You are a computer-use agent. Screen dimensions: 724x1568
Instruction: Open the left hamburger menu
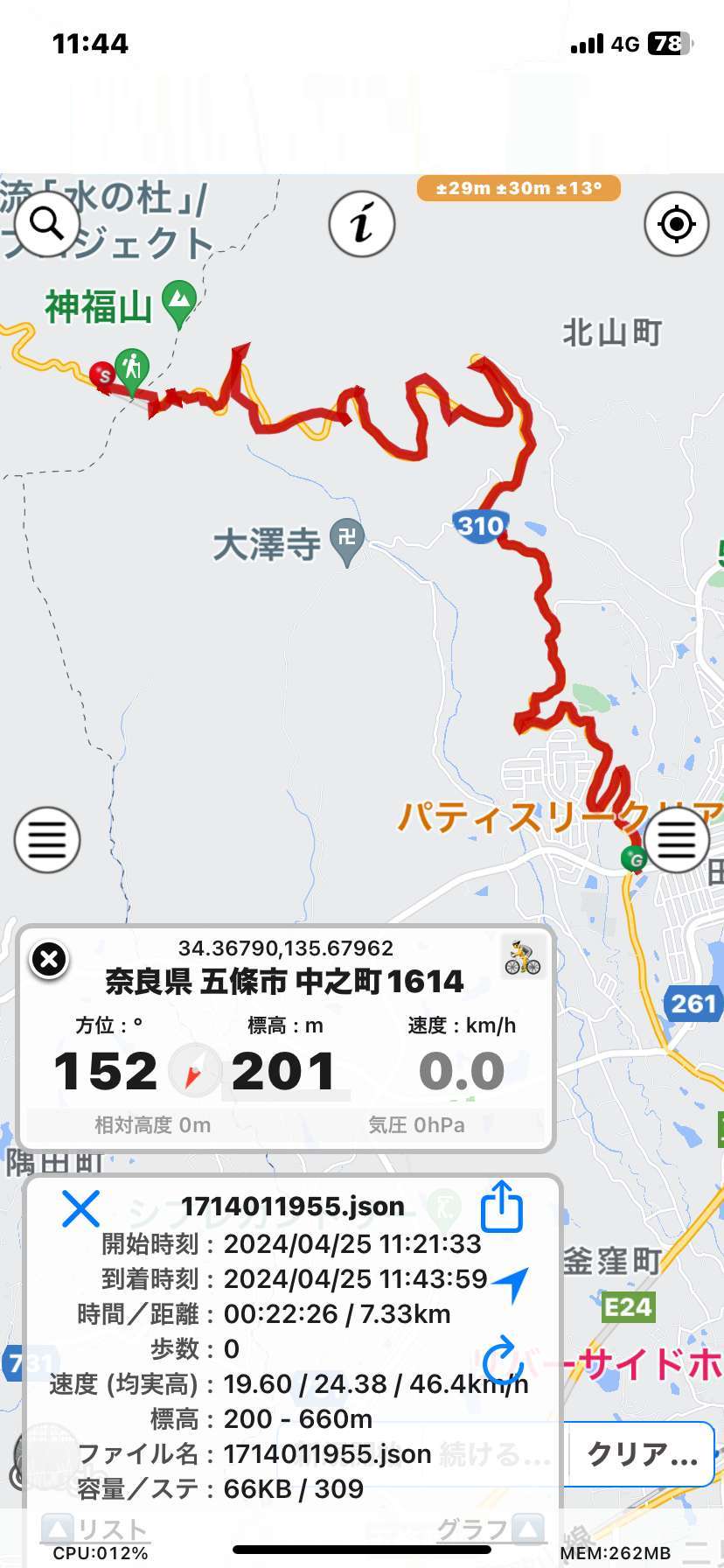point(46,840)
